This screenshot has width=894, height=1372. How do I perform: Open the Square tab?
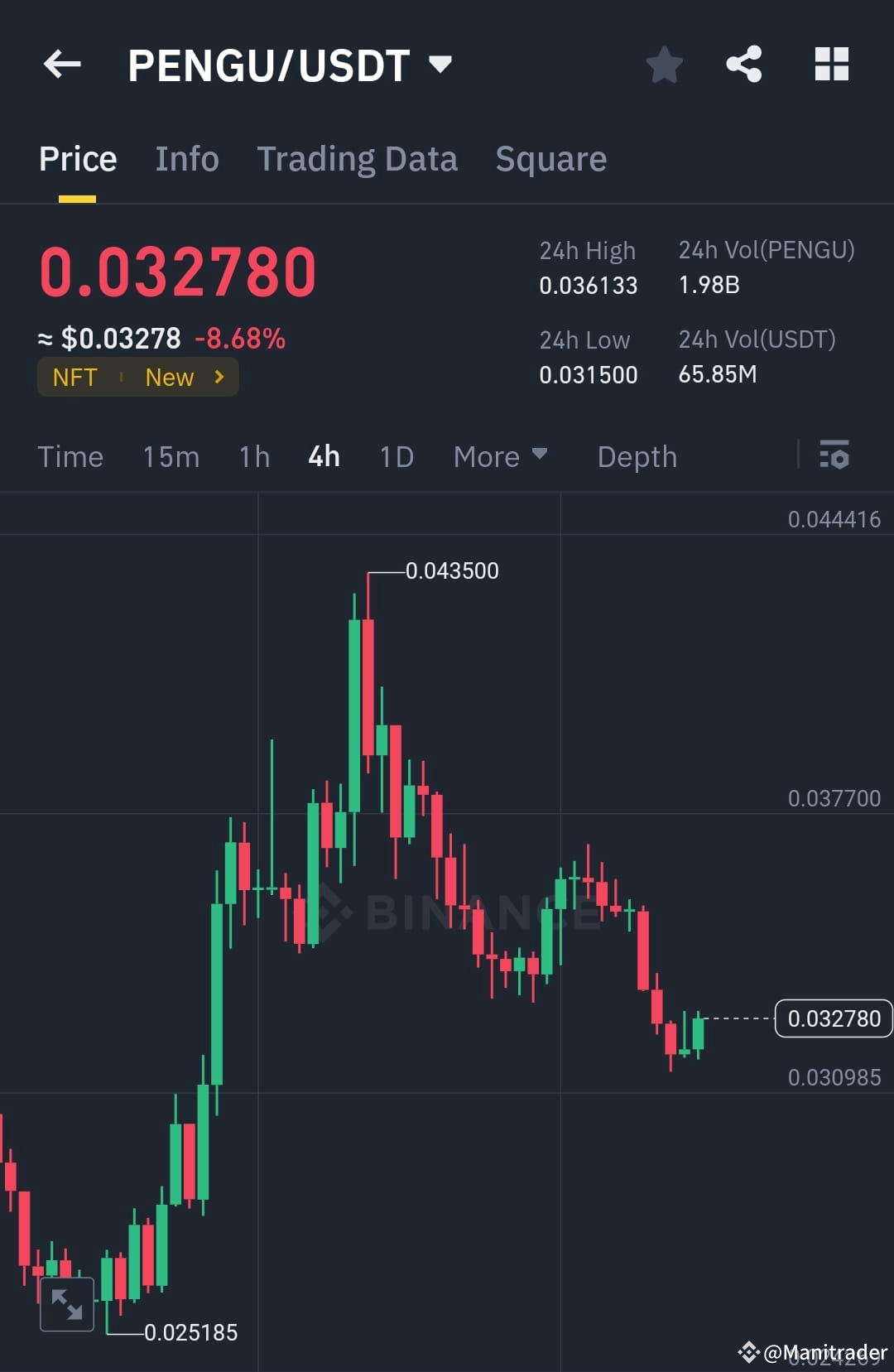pos(550,158)
